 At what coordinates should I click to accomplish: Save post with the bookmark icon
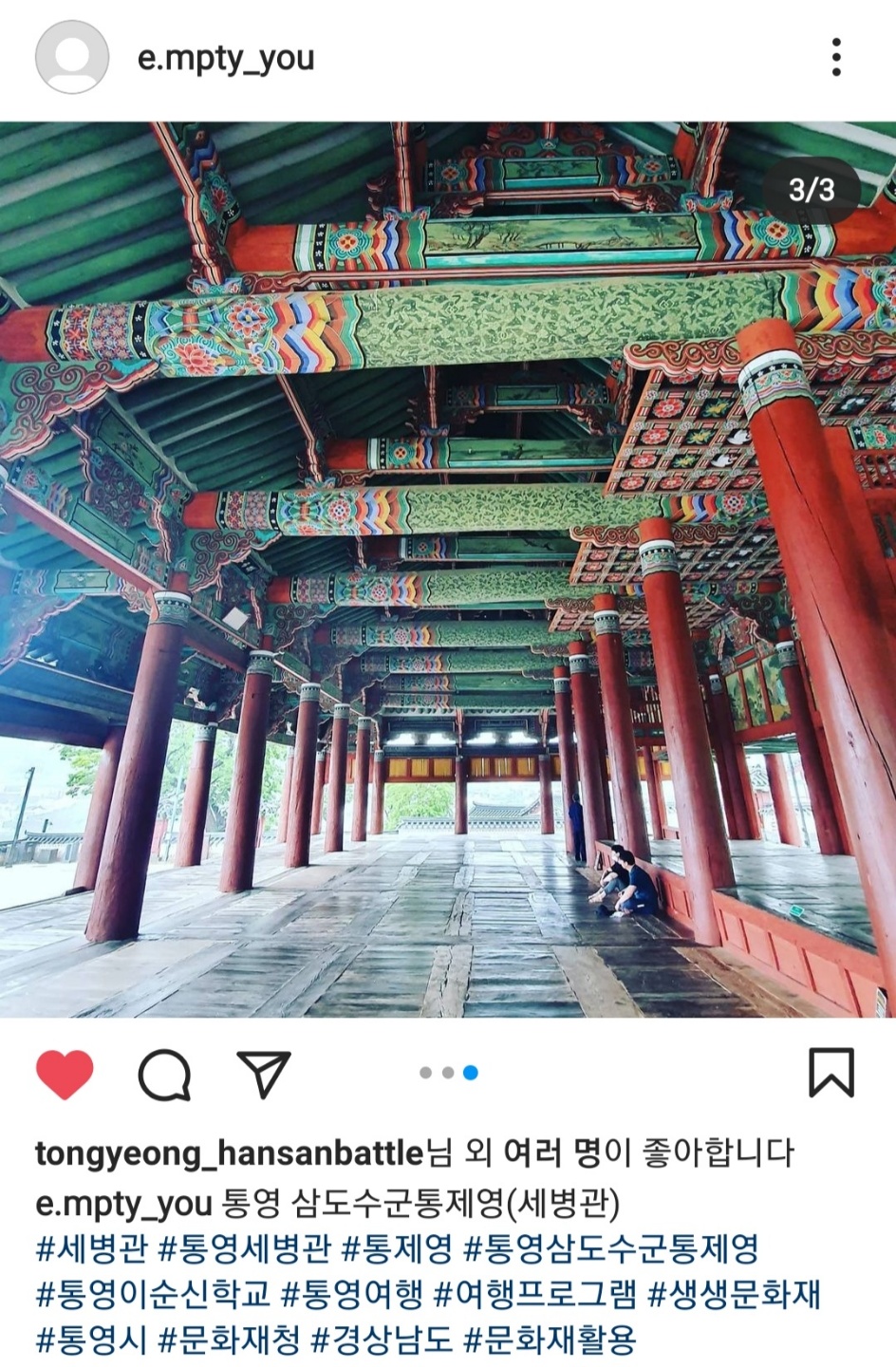[x=831, y=1073]
